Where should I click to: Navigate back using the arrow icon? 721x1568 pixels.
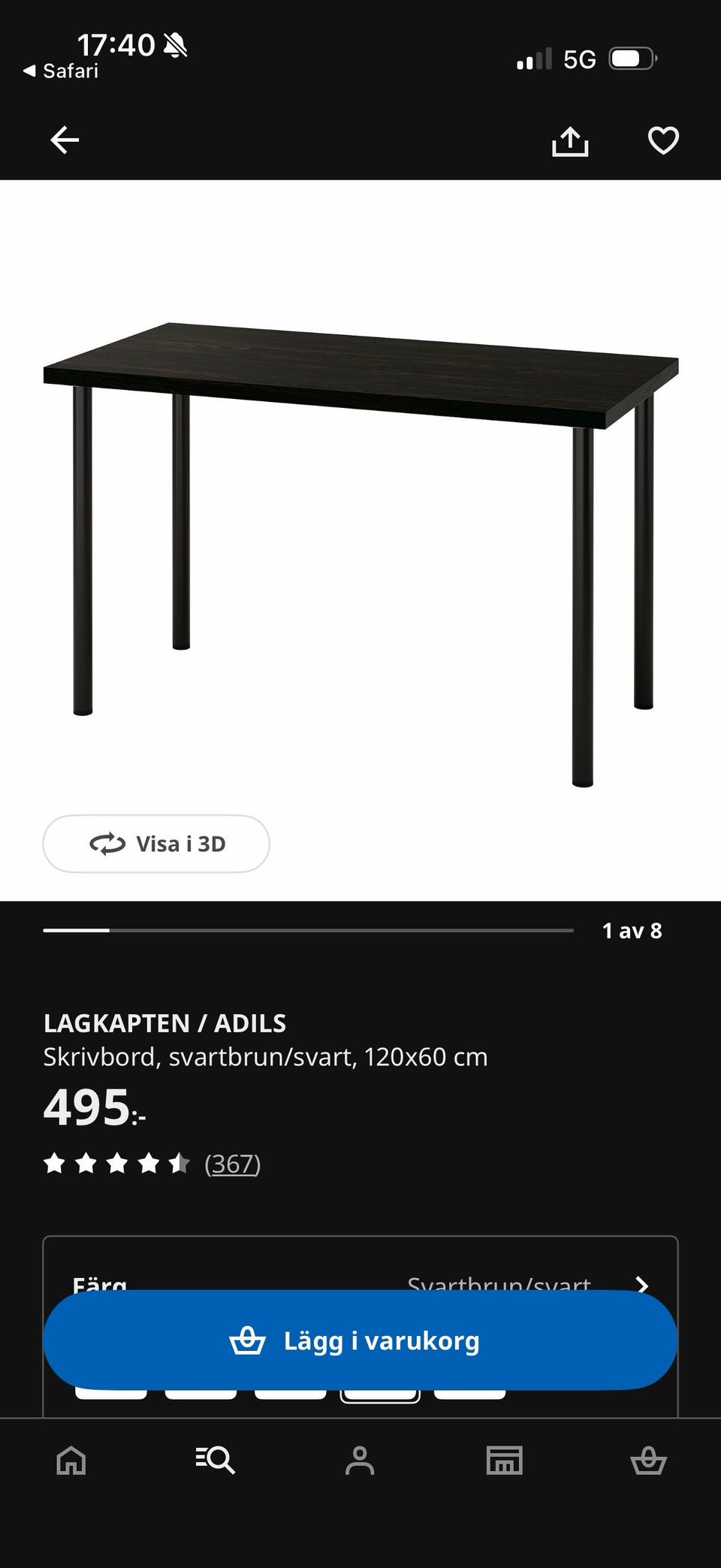point(65,140)
